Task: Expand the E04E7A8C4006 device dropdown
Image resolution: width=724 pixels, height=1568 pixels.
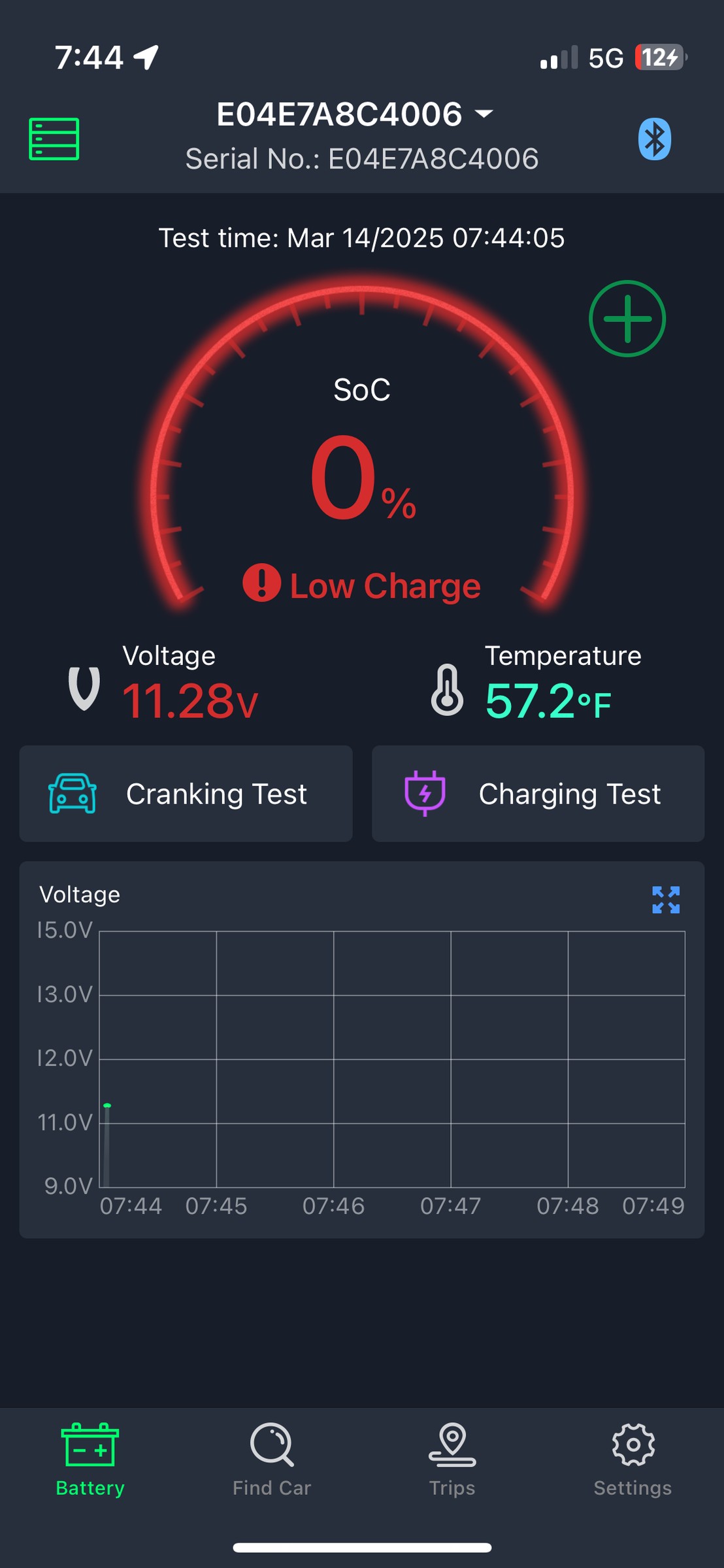Action: 355,114
